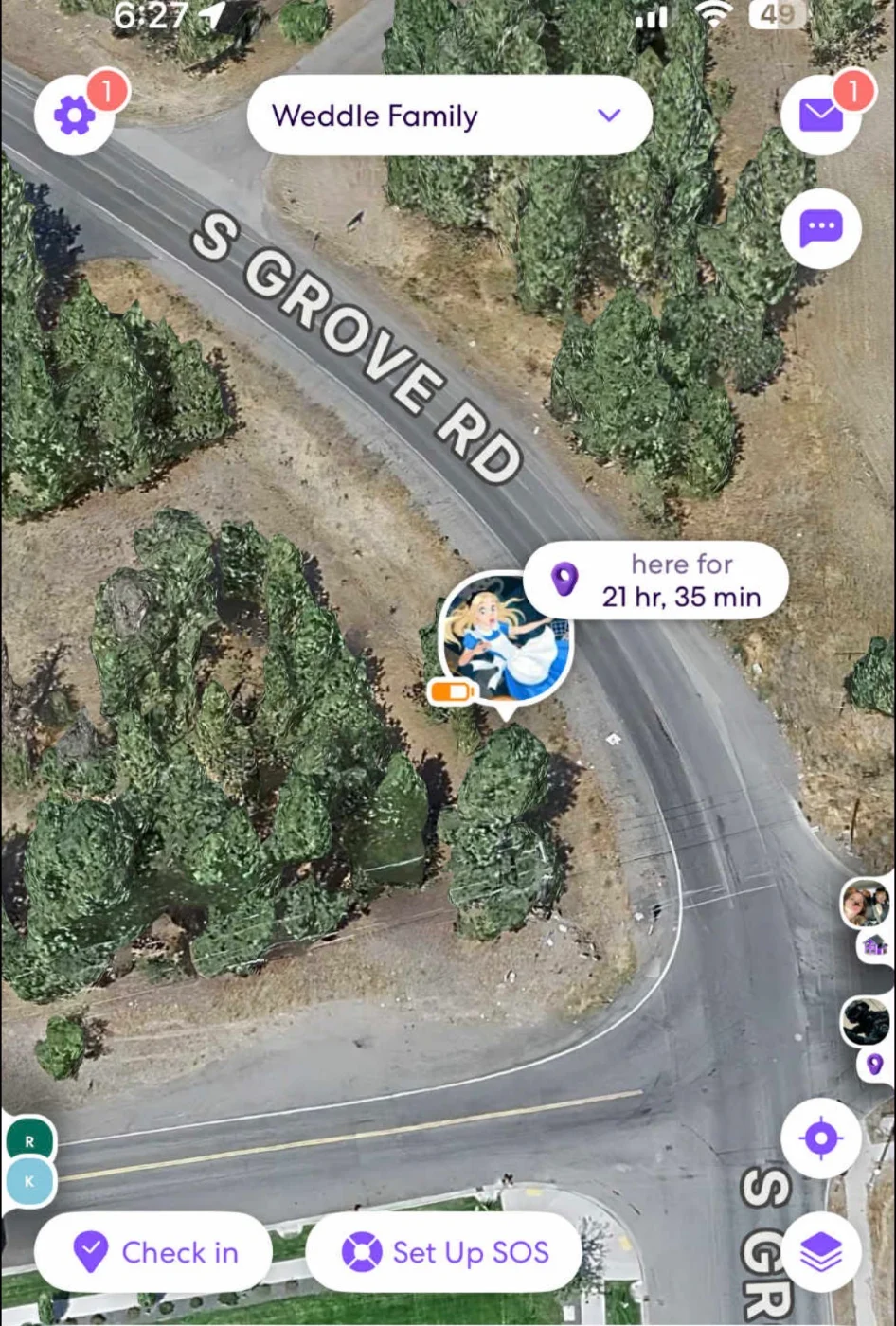
Task: Open the map layers options
Action: [x=820, y=1252]
